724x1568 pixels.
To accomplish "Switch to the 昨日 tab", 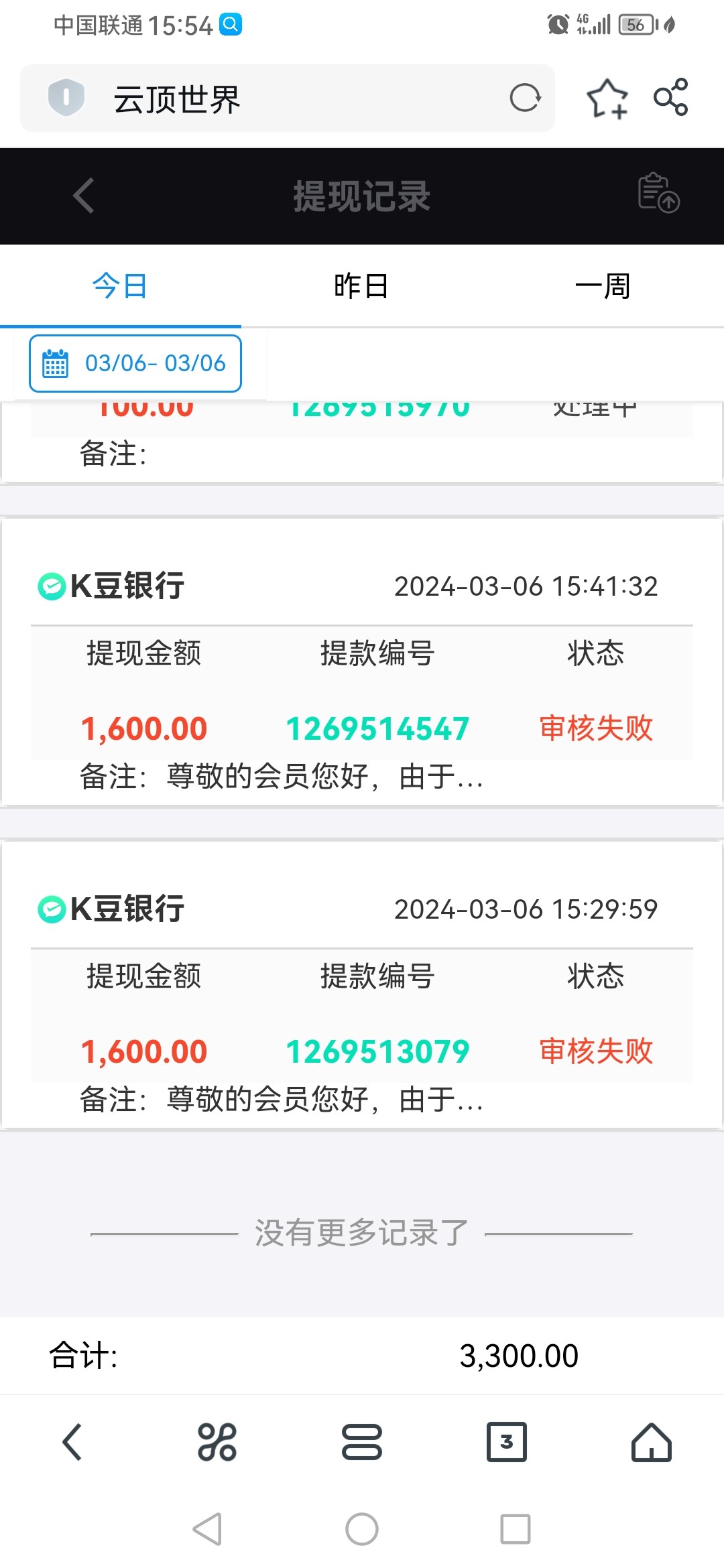I will [x=361, y=286].
